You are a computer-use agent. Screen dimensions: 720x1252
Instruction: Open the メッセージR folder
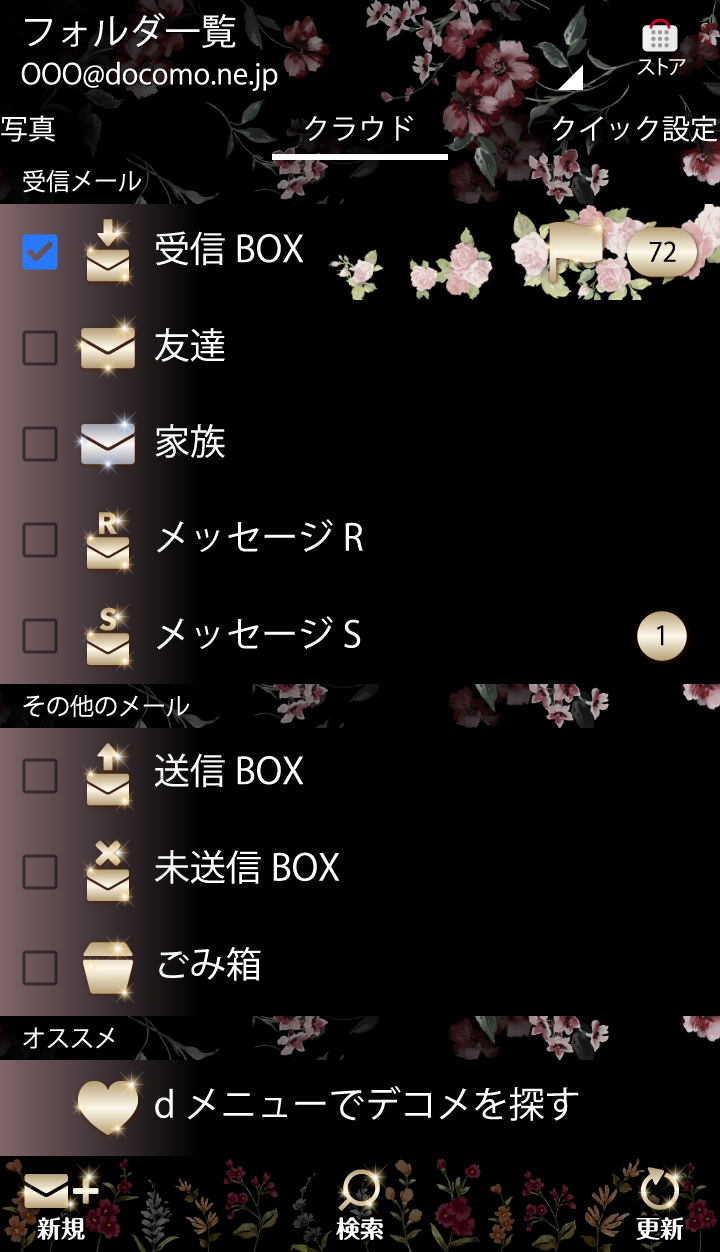pos(260,538)
